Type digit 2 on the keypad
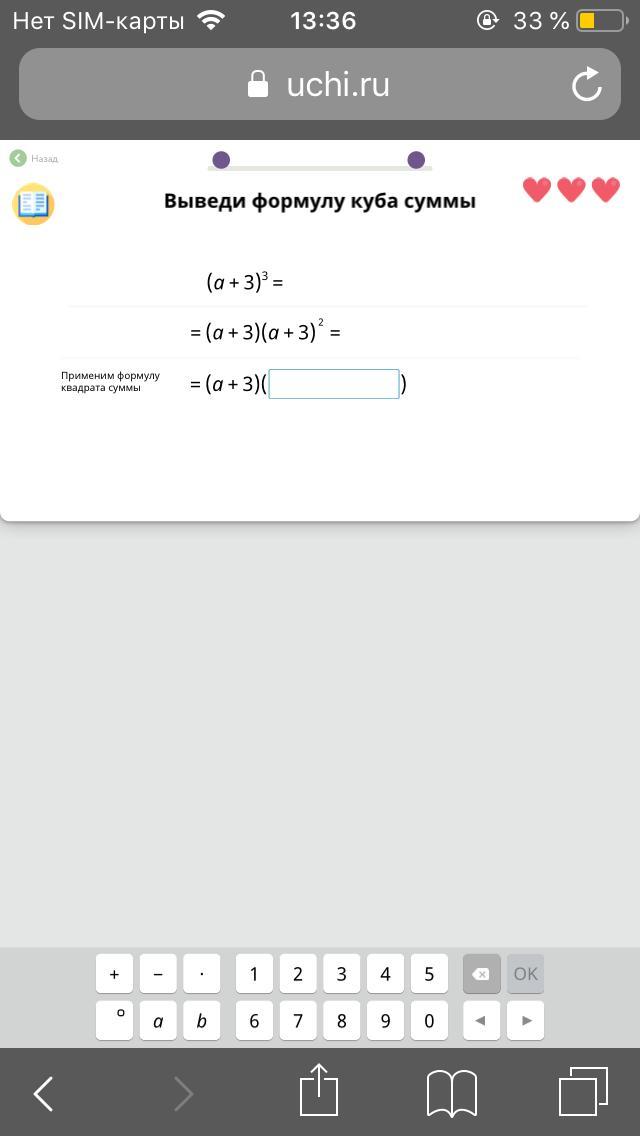The width and height of the screenshot is (640, 1136). (x=298, y=974)
